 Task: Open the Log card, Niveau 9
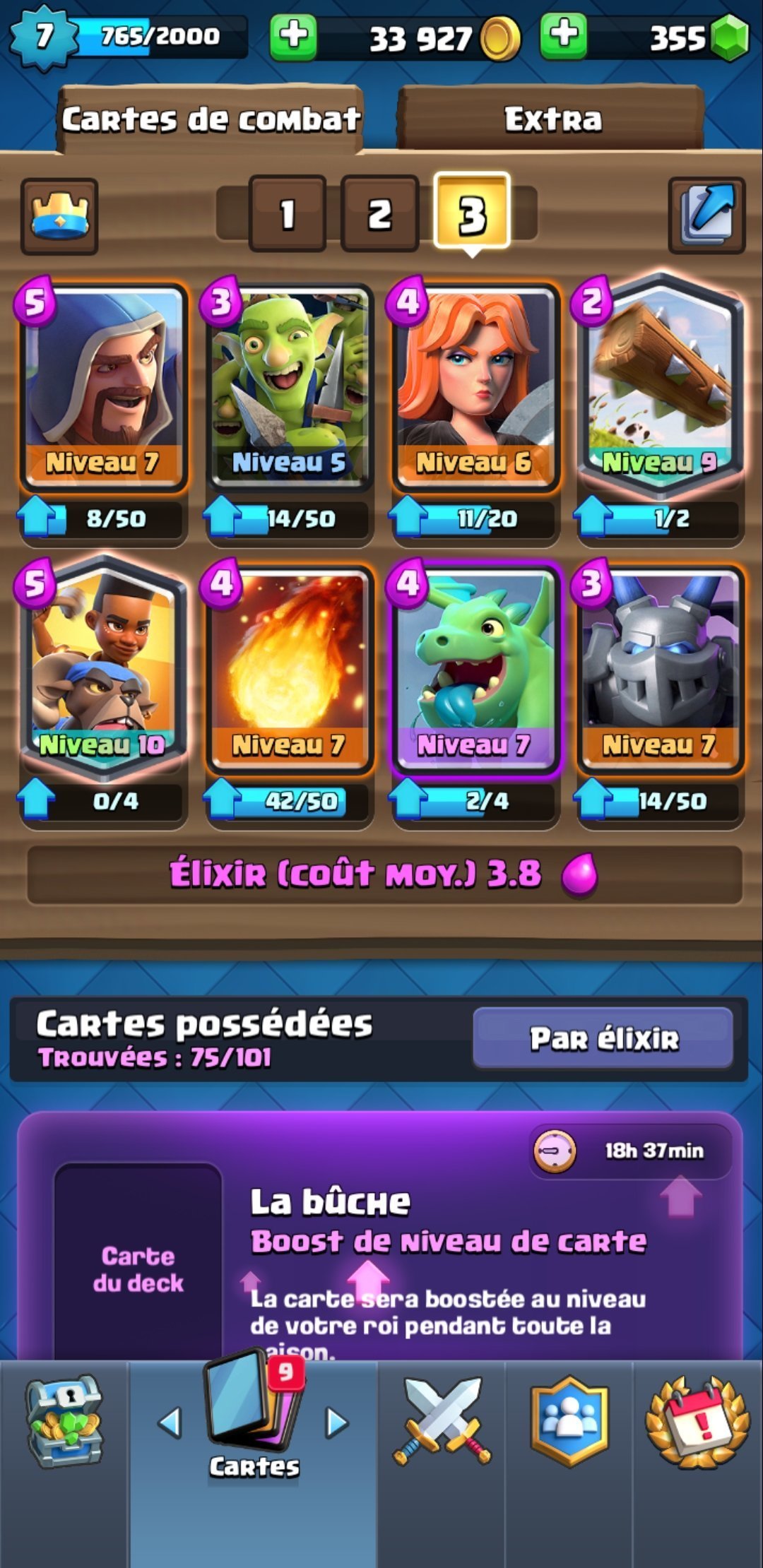(661, 385)
